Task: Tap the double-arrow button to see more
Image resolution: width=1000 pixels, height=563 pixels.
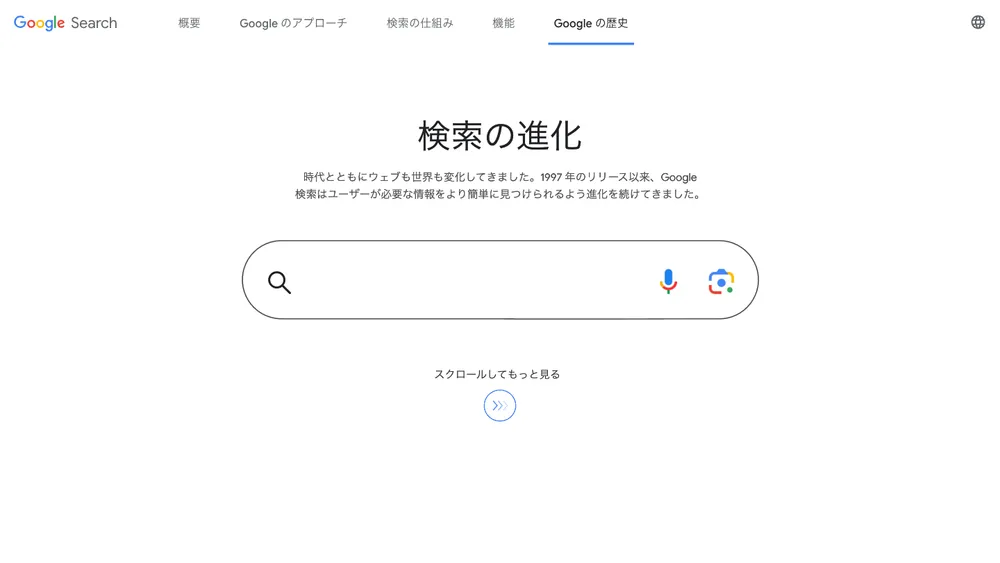Action: click(500, 405)
